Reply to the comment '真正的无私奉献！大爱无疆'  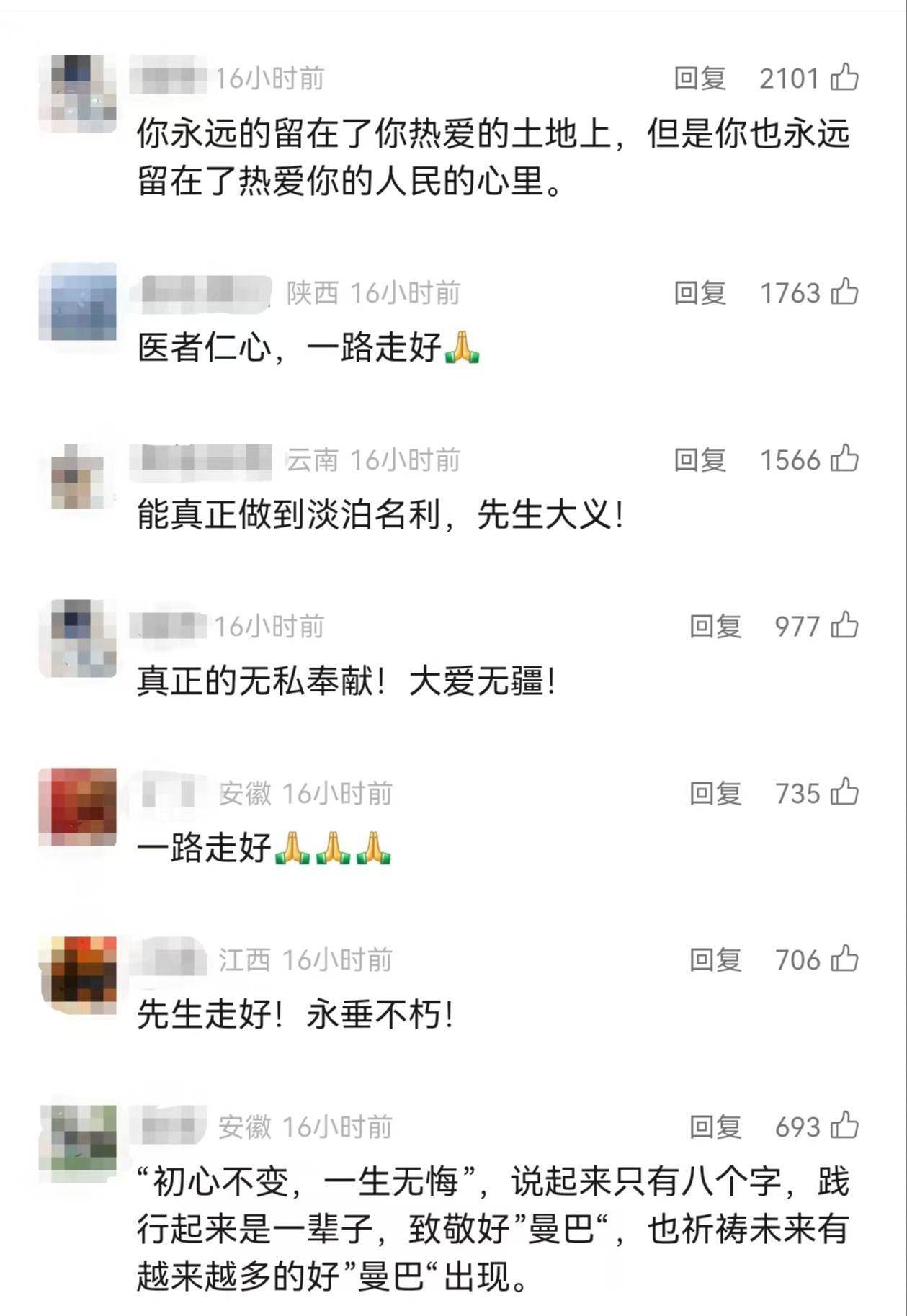[x=715, y=627]
